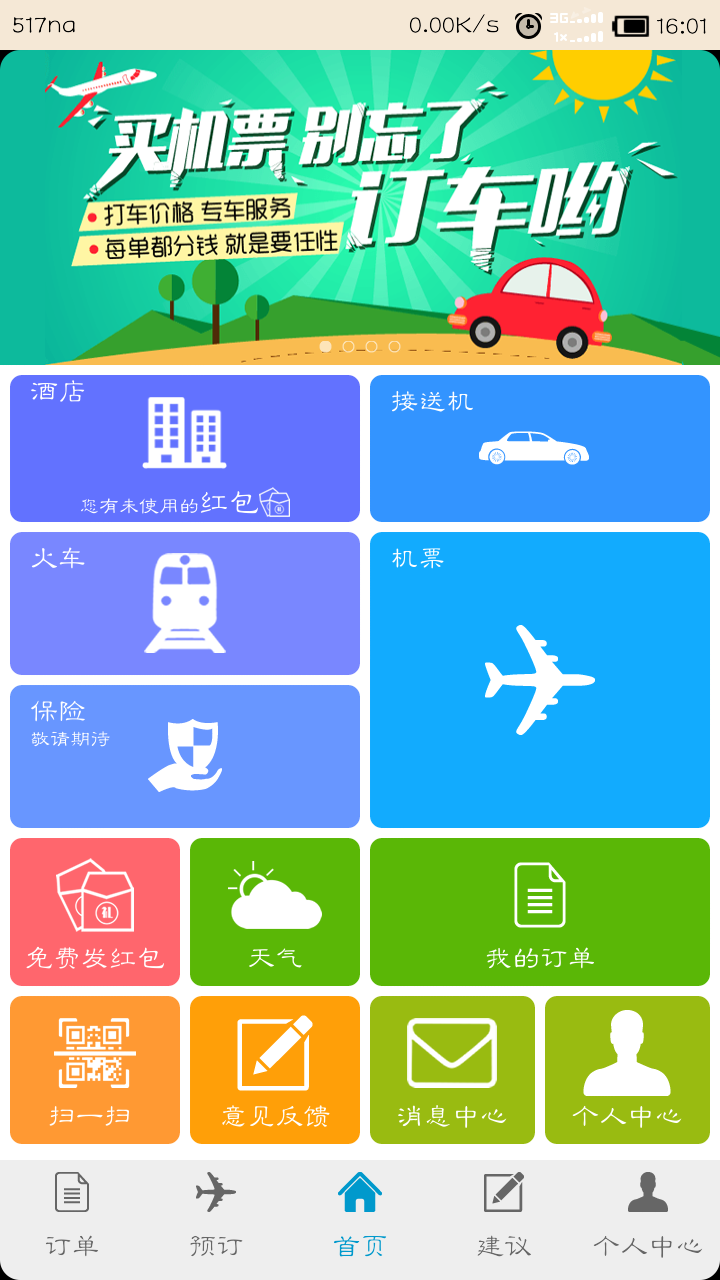Open 意见反馈 feedback tile
The width and height of the screenshot is (720, 1280).
point(275,1070)
